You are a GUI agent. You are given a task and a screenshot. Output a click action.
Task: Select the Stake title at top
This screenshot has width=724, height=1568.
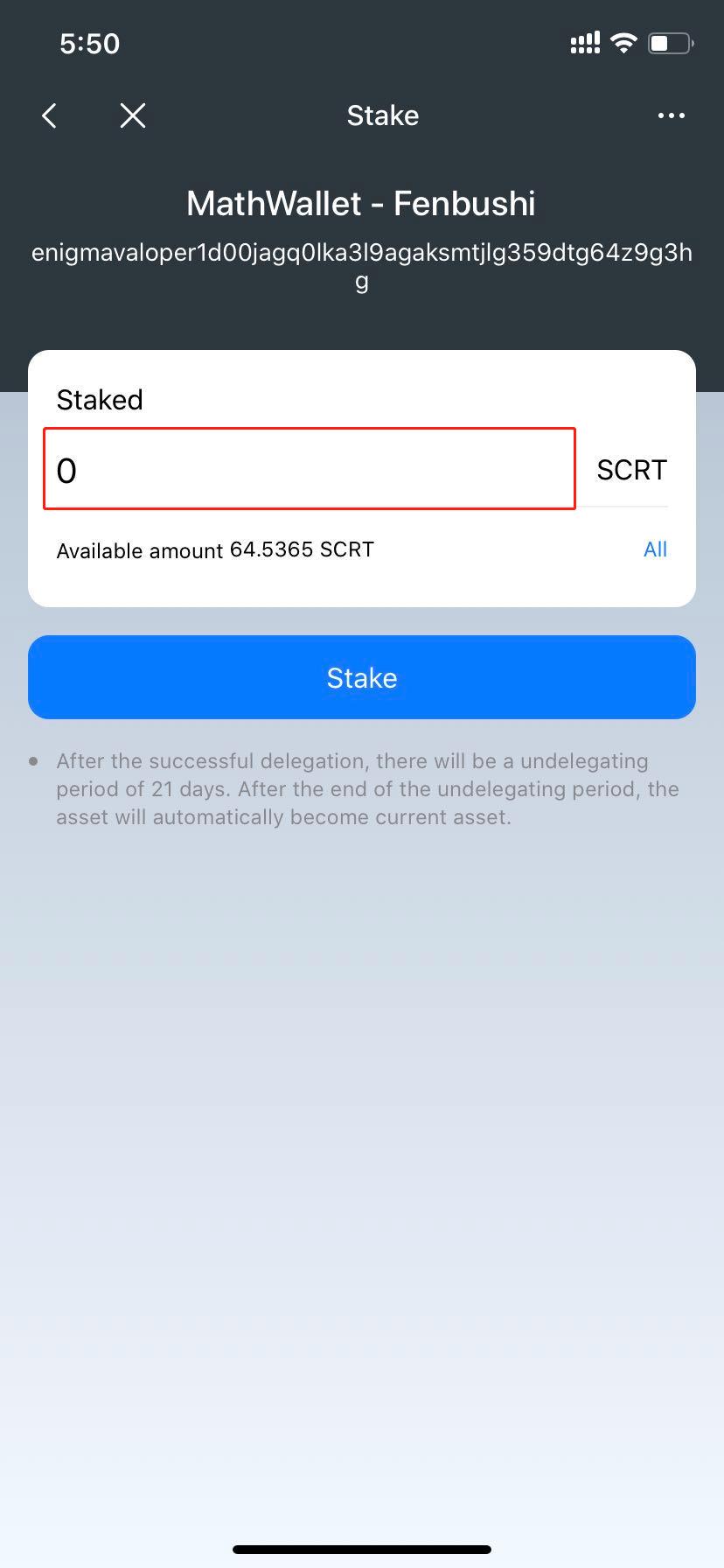click(382, 115)
